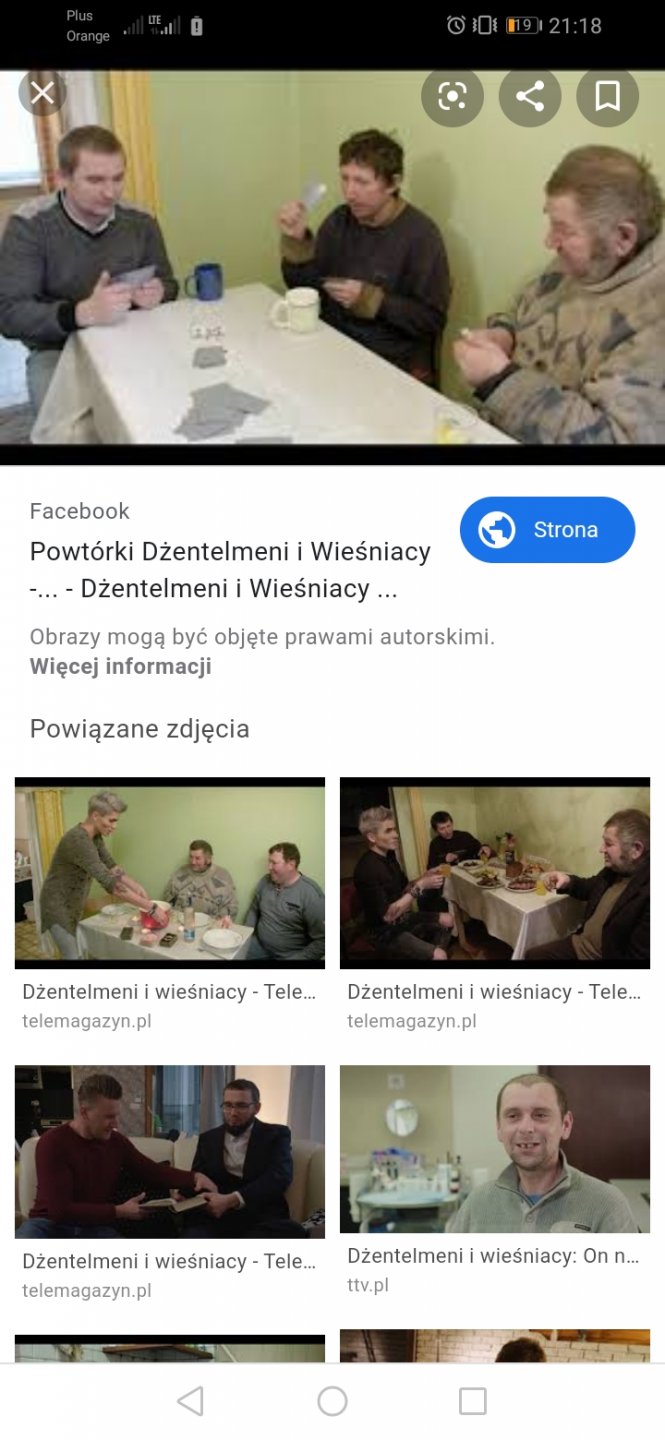This screenshot has height=1440, width=665.
Task: Open the Więcej informacji link
Action: (x=120, y=667)
